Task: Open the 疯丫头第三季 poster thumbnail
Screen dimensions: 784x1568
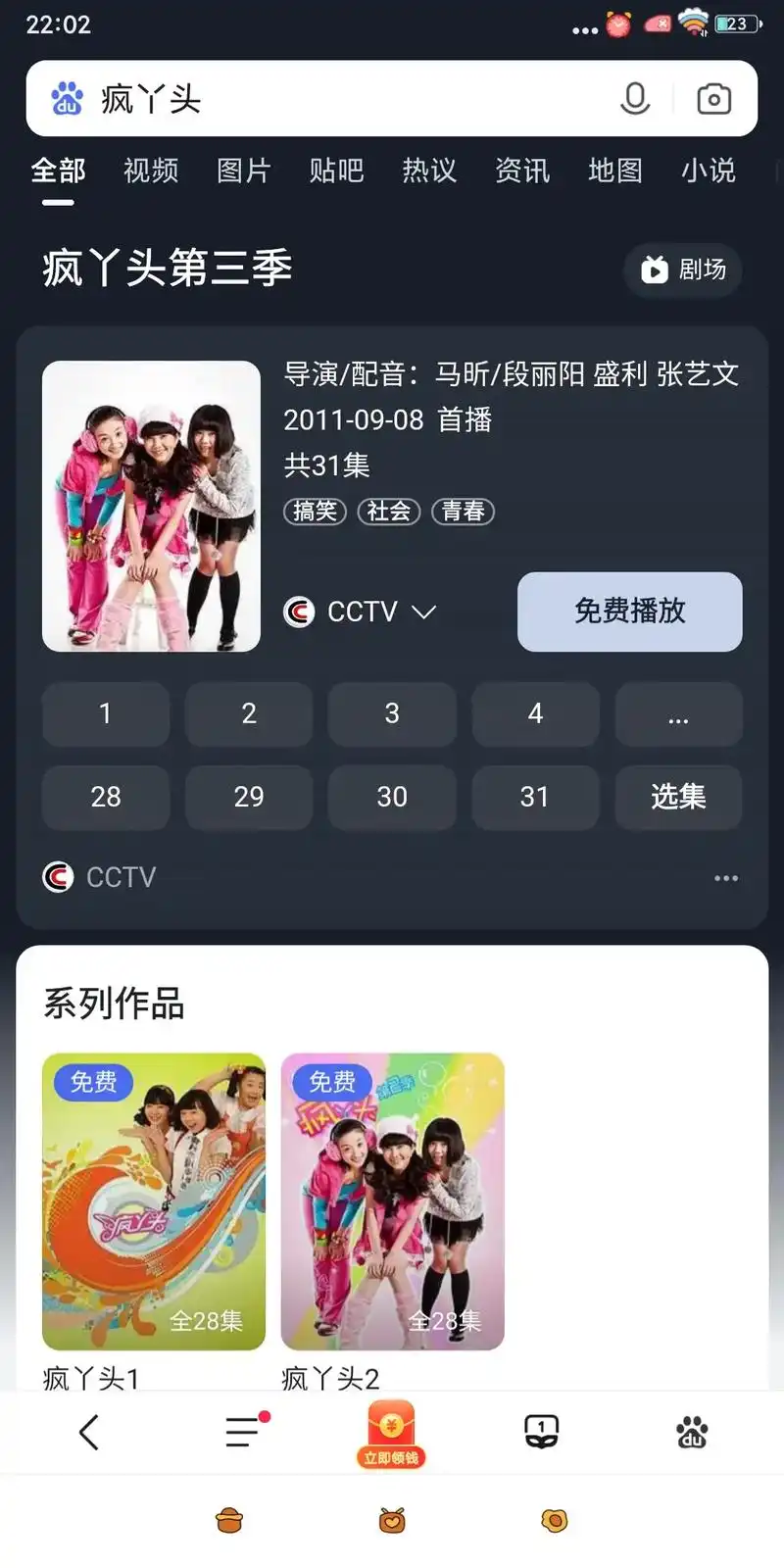Action: pyautogui.click(x=151, y=506)
